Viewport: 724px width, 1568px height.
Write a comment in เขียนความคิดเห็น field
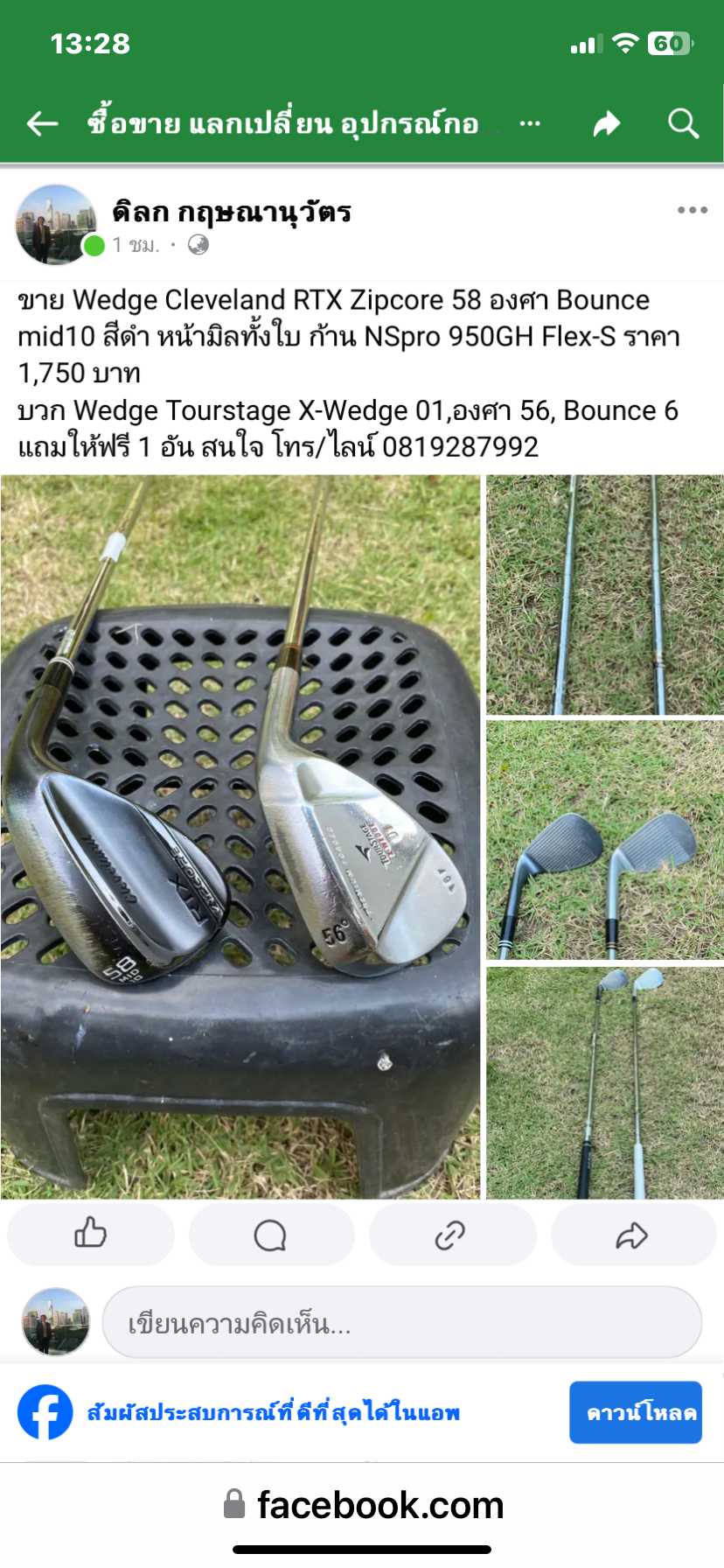[401, 1322]
